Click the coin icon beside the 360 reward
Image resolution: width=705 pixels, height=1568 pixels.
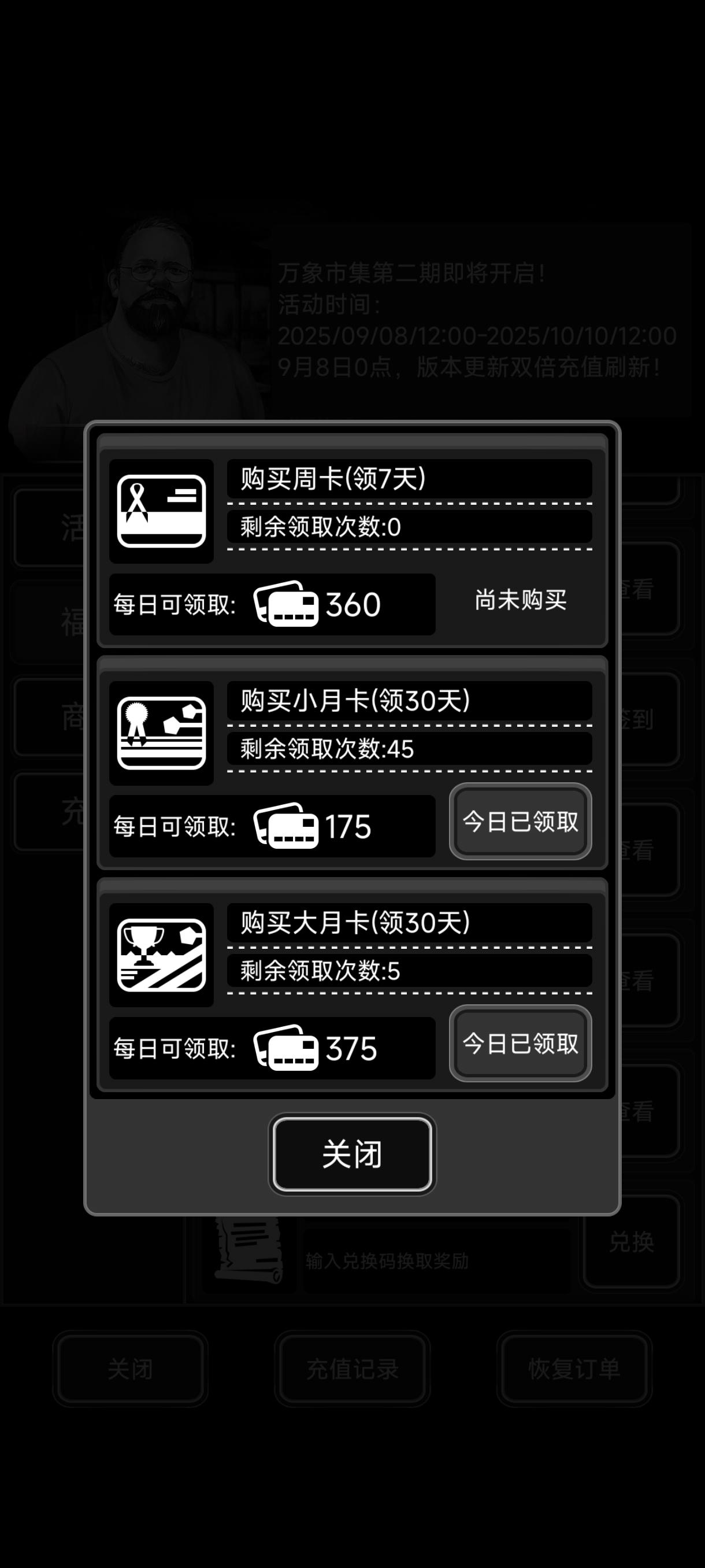286,604
